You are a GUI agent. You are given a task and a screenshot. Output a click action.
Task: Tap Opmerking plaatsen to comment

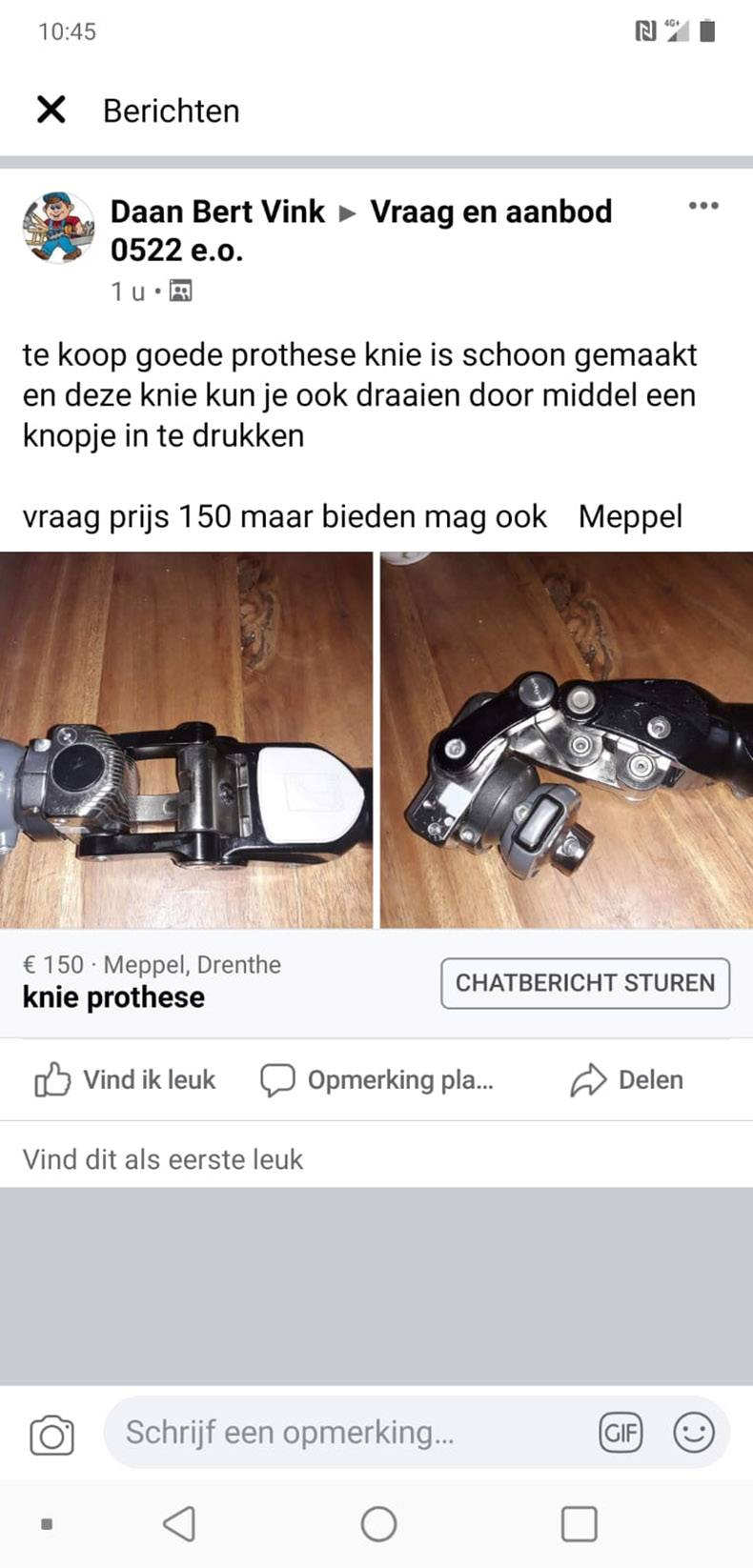tap(377, 1079)
